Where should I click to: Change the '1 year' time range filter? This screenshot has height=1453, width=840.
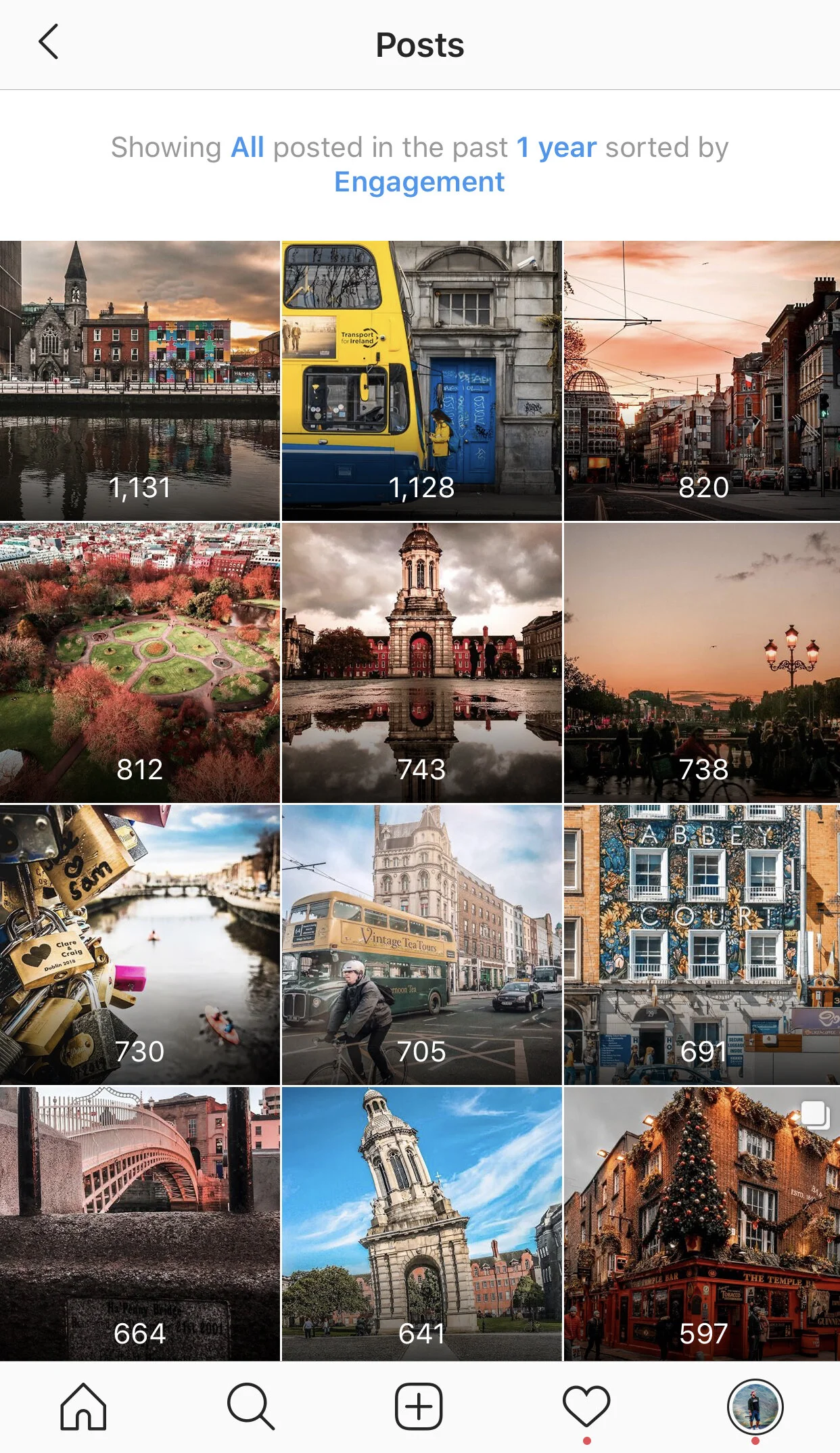pyautogui.click(x=556, y=147)
